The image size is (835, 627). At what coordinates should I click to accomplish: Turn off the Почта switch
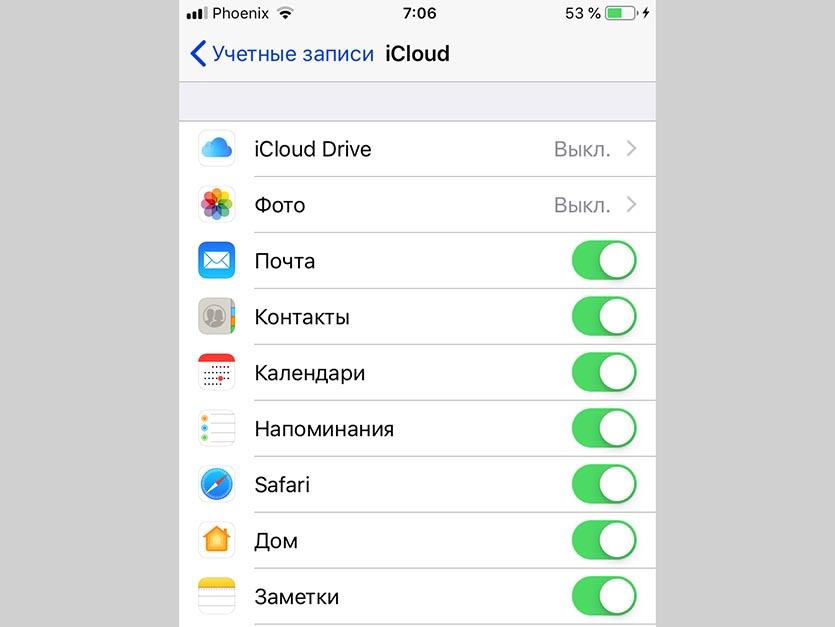[x=604, y=261]
